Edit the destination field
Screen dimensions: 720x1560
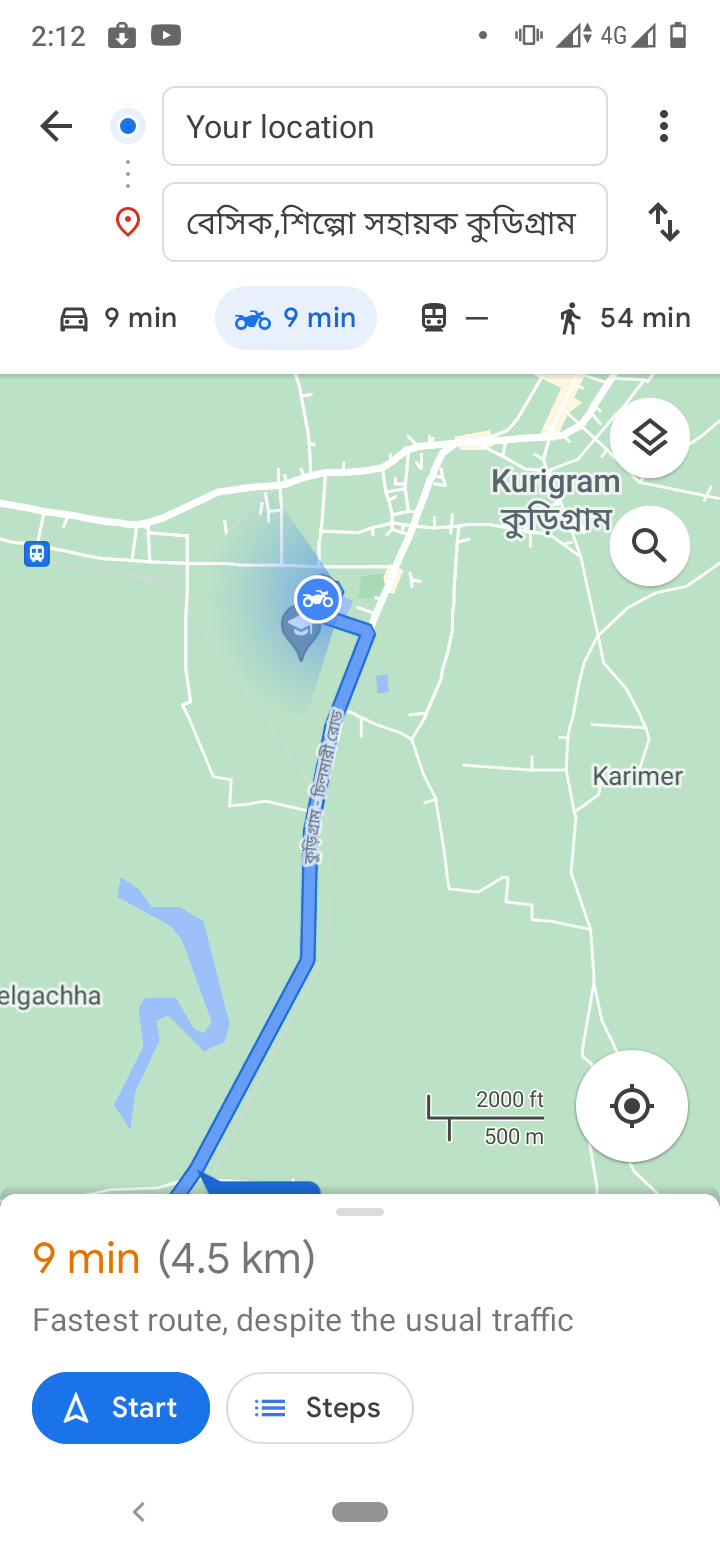[x=384, y=222]
